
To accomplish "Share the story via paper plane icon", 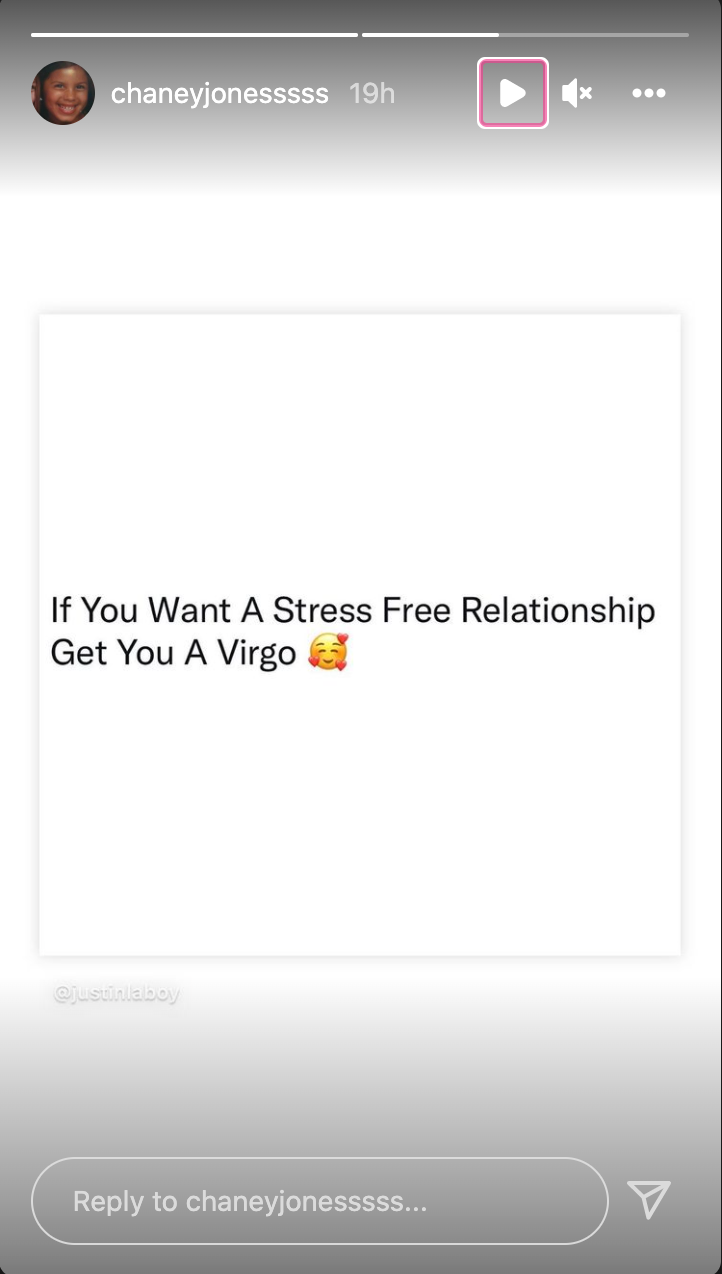I will coord(648,1199).
